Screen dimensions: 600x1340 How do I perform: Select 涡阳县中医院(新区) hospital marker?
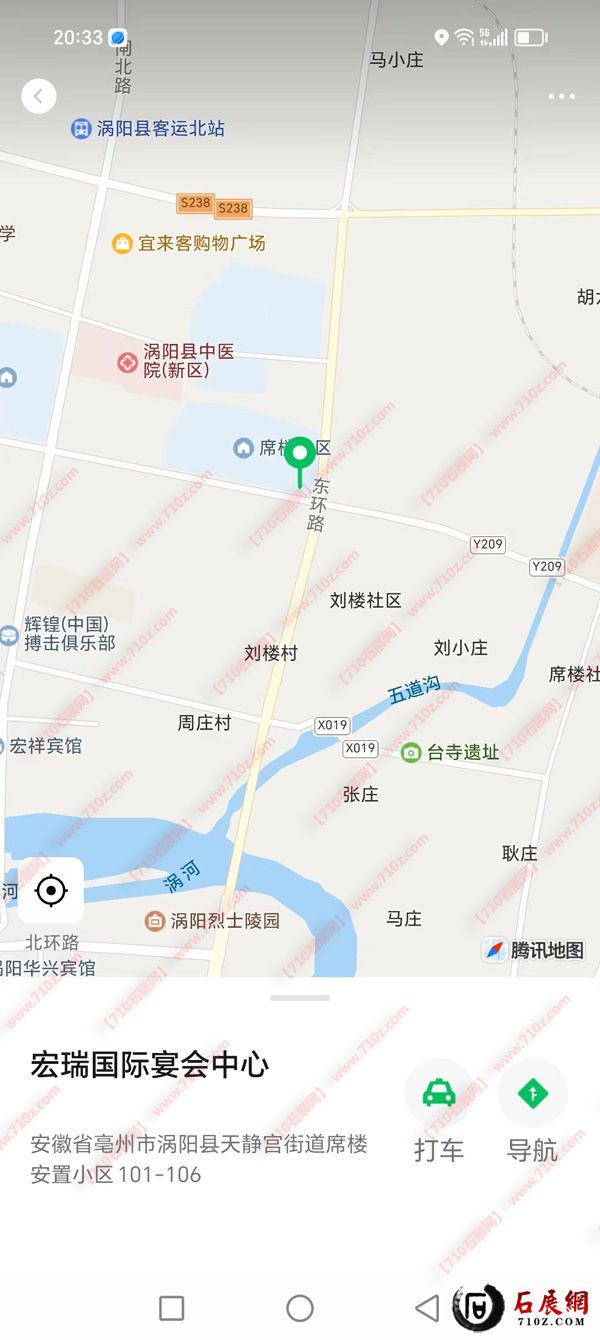[175, 361]
